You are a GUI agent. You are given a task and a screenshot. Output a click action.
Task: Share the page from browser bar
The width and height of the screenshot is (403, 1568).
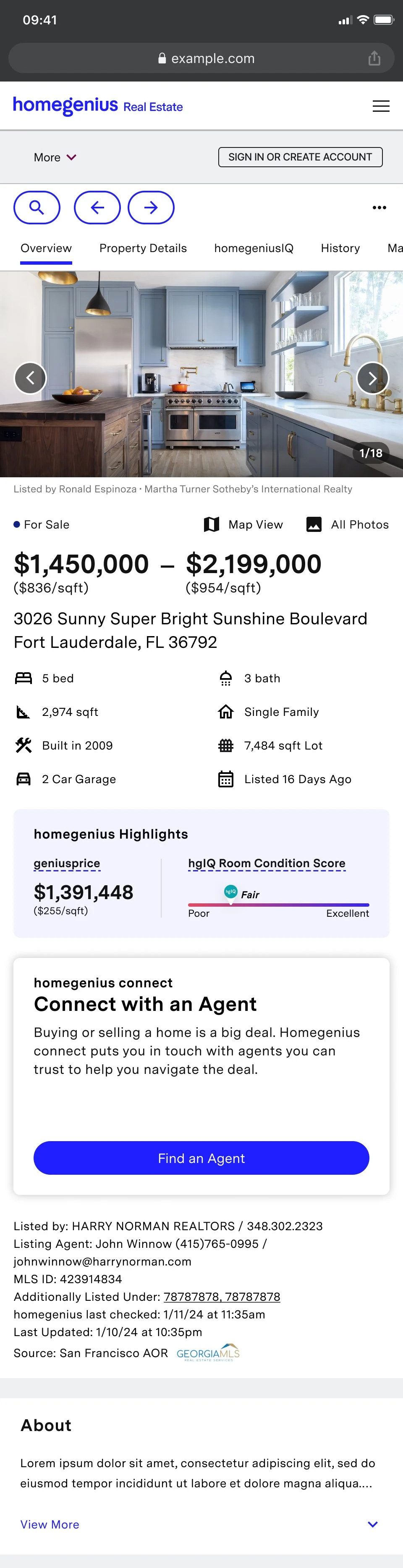pos(374,58)
